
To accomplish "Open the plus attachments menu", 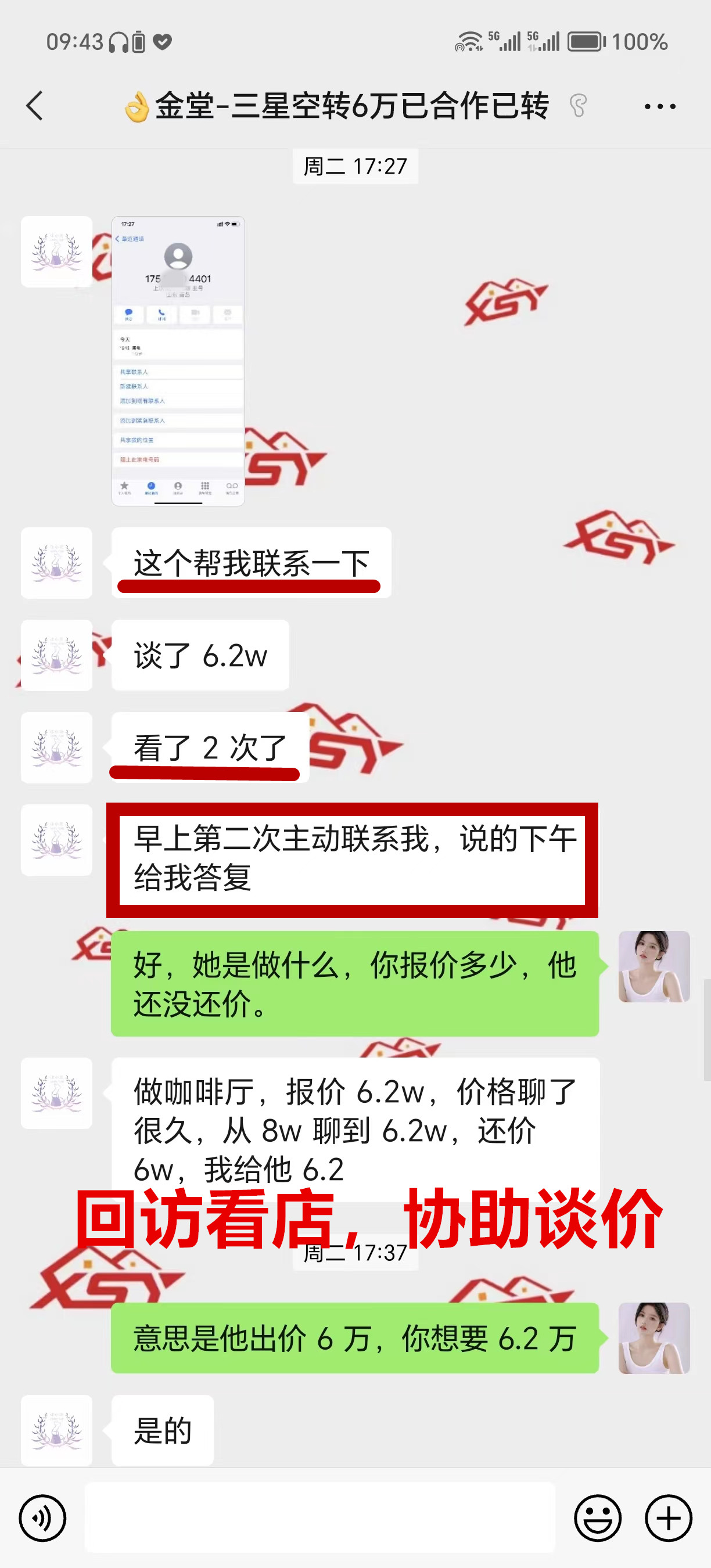I will coord(668,1517).
